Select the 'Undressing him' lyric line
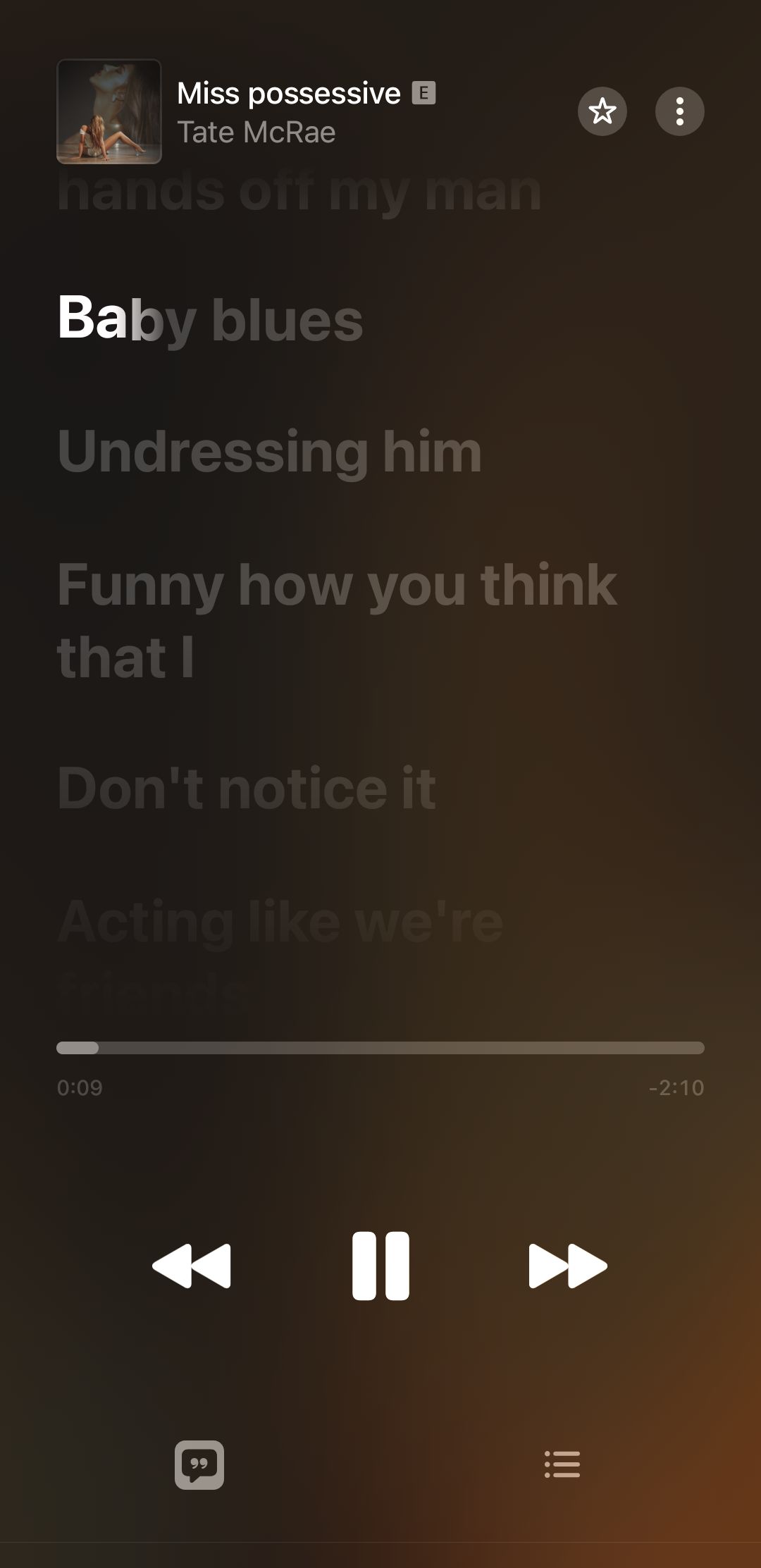The height and width of the screenshot is (1568, 761). click(x=270, y=451)
